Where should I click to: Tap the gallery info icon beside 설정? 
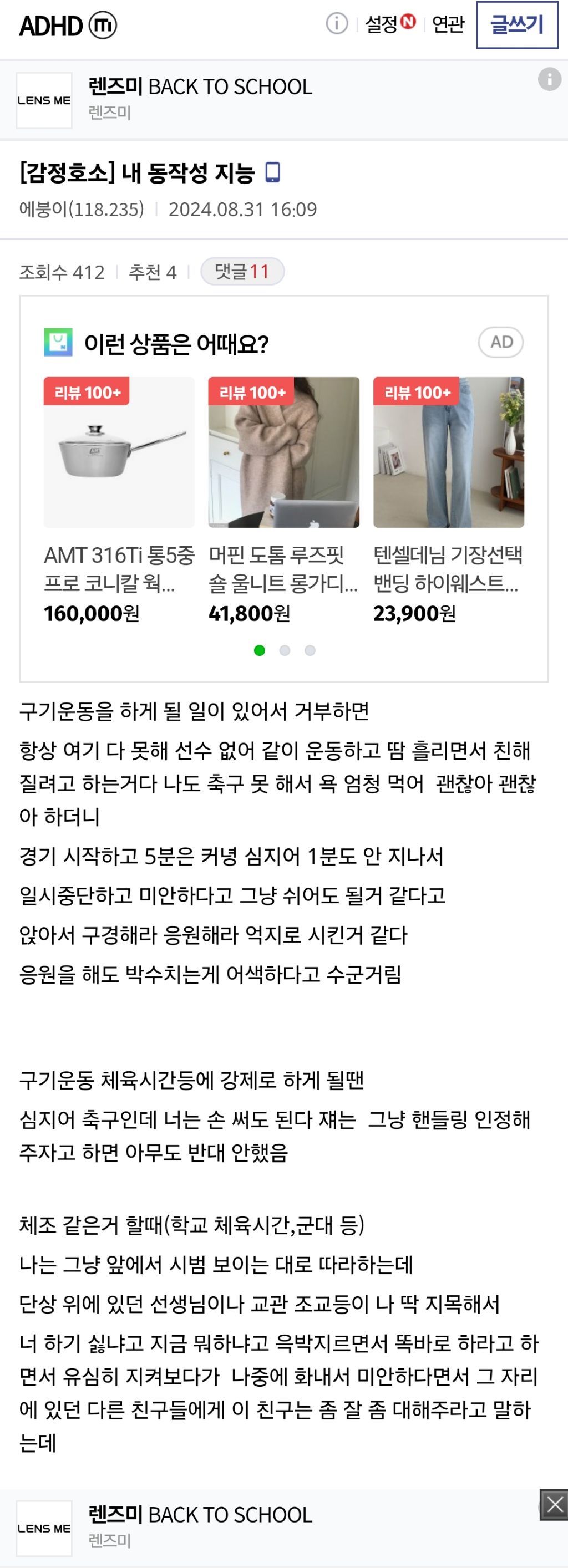point(337,24)
